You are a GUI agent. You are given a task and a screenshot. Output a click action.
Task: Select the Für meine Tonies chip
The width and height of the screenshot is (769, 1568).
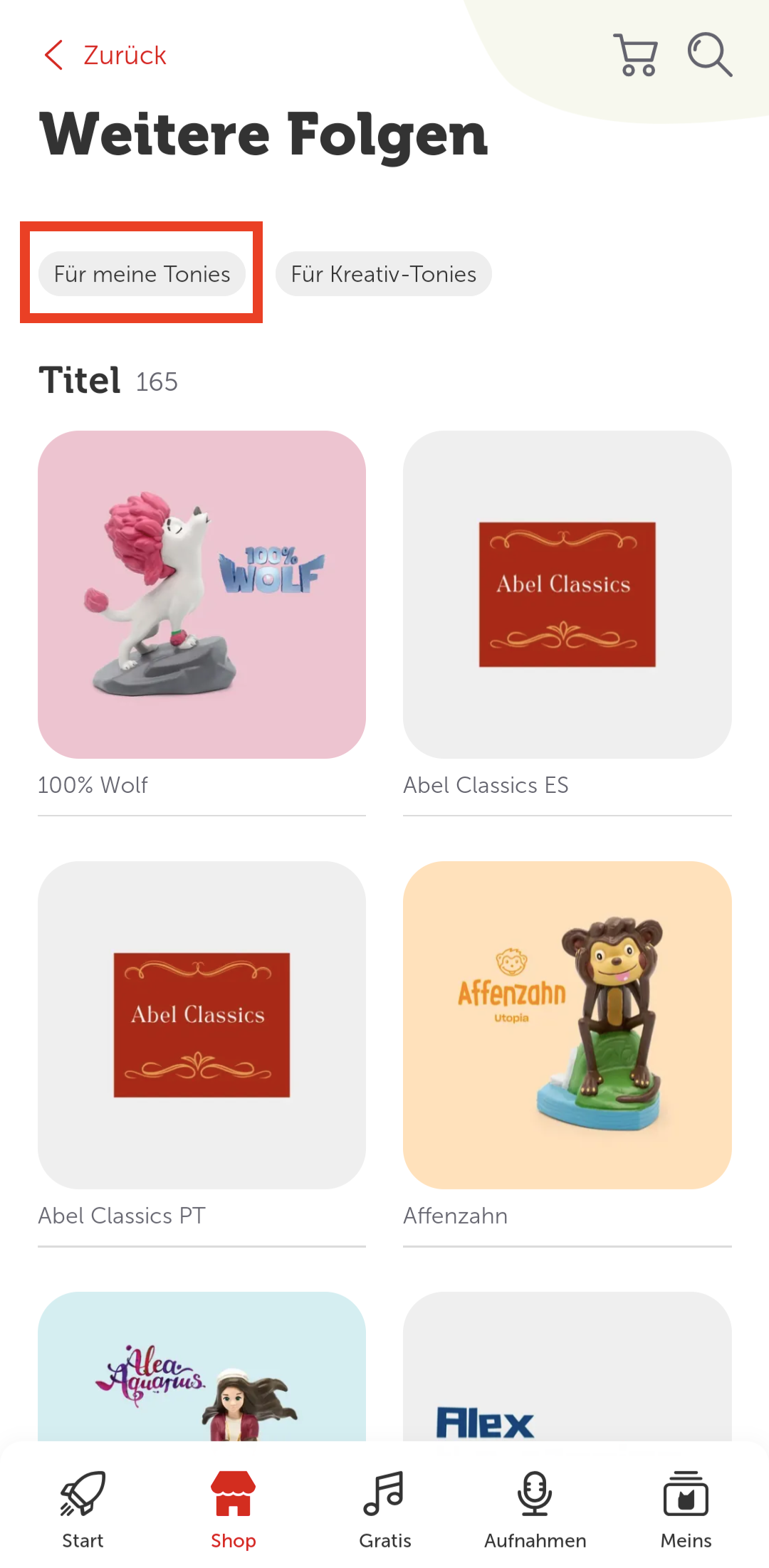(x=142, y=274)
